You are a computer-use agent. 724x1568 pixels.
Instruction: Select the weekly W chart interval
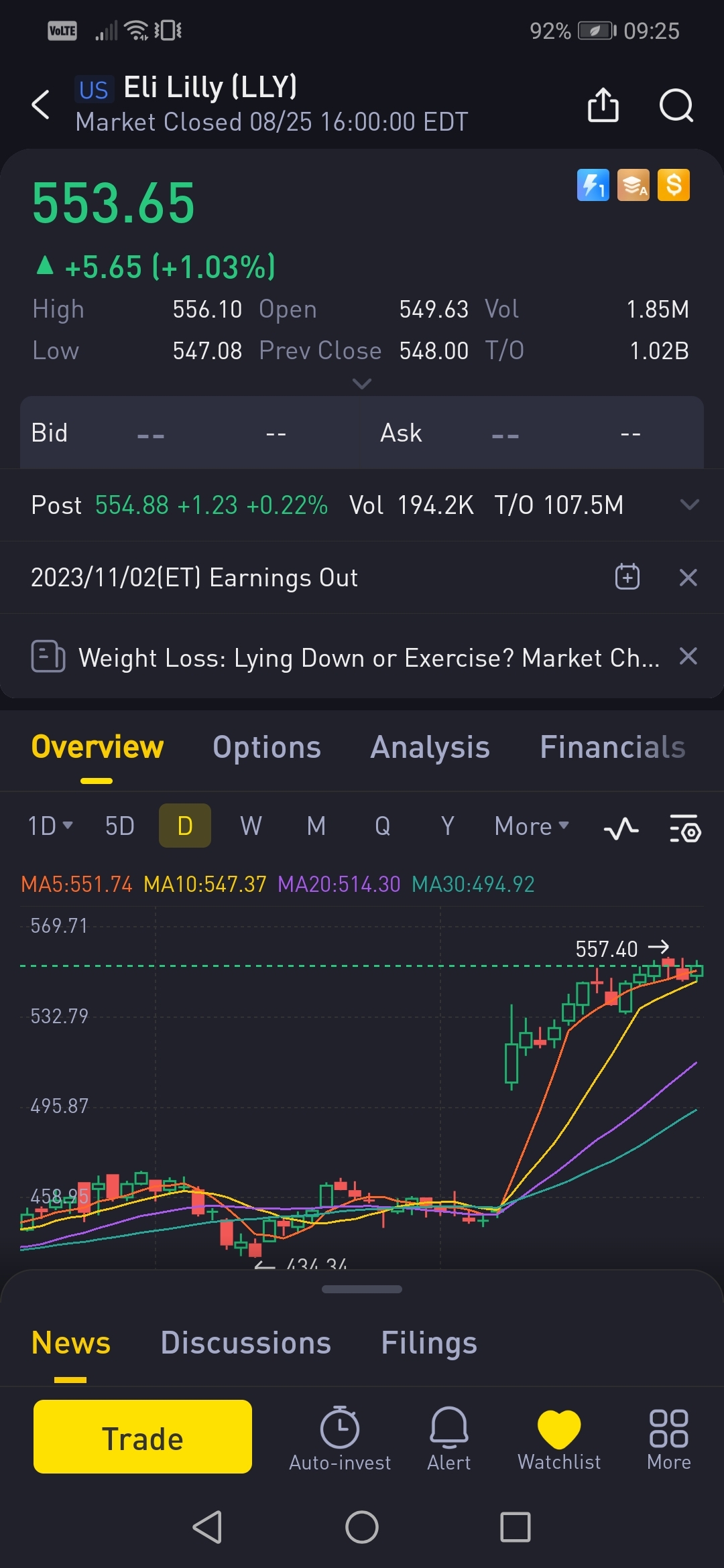(x=251, y=826)
